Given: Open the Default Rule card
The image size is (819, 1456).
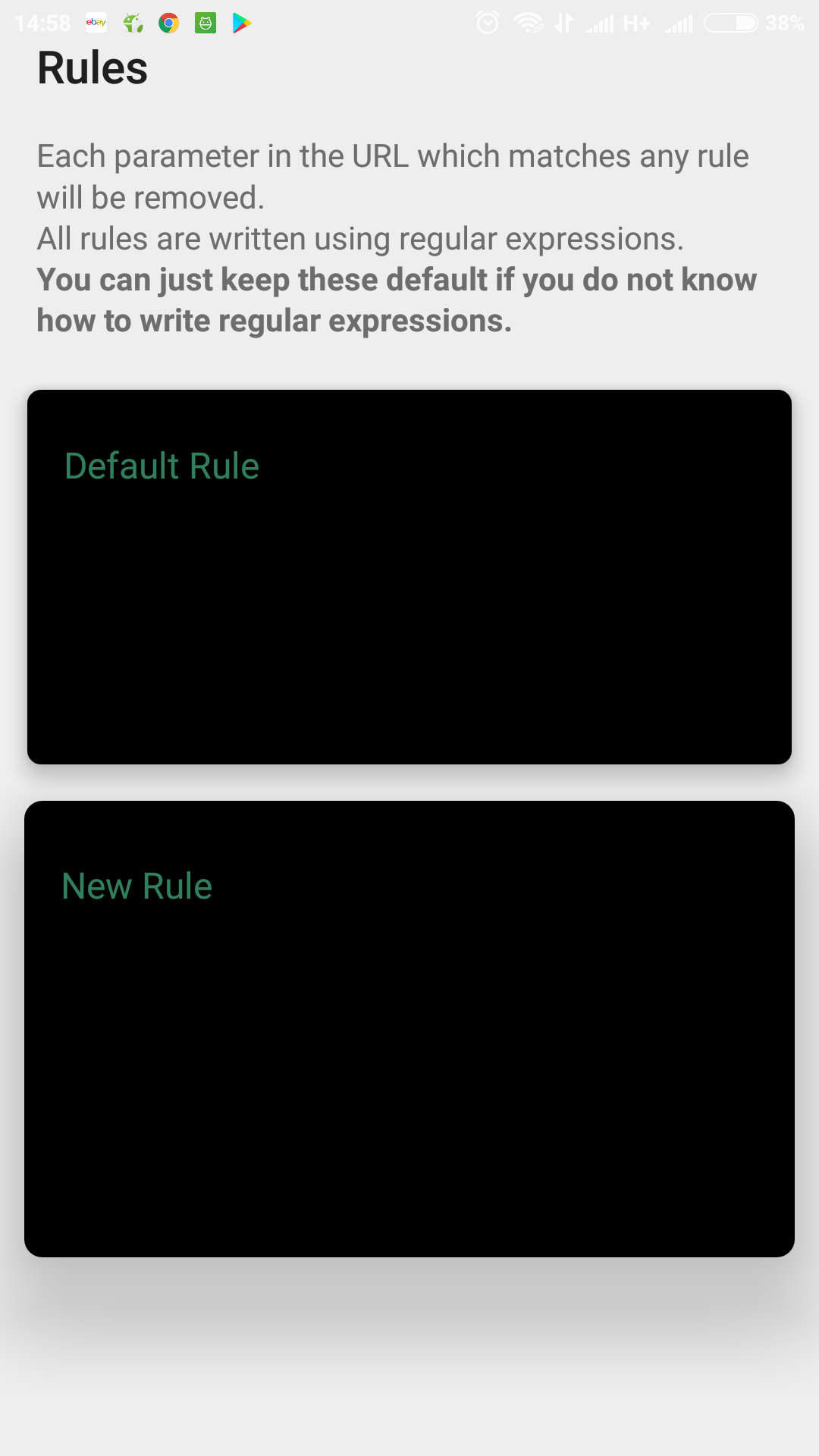Looking at the screenshot, I should pos(409,577).
